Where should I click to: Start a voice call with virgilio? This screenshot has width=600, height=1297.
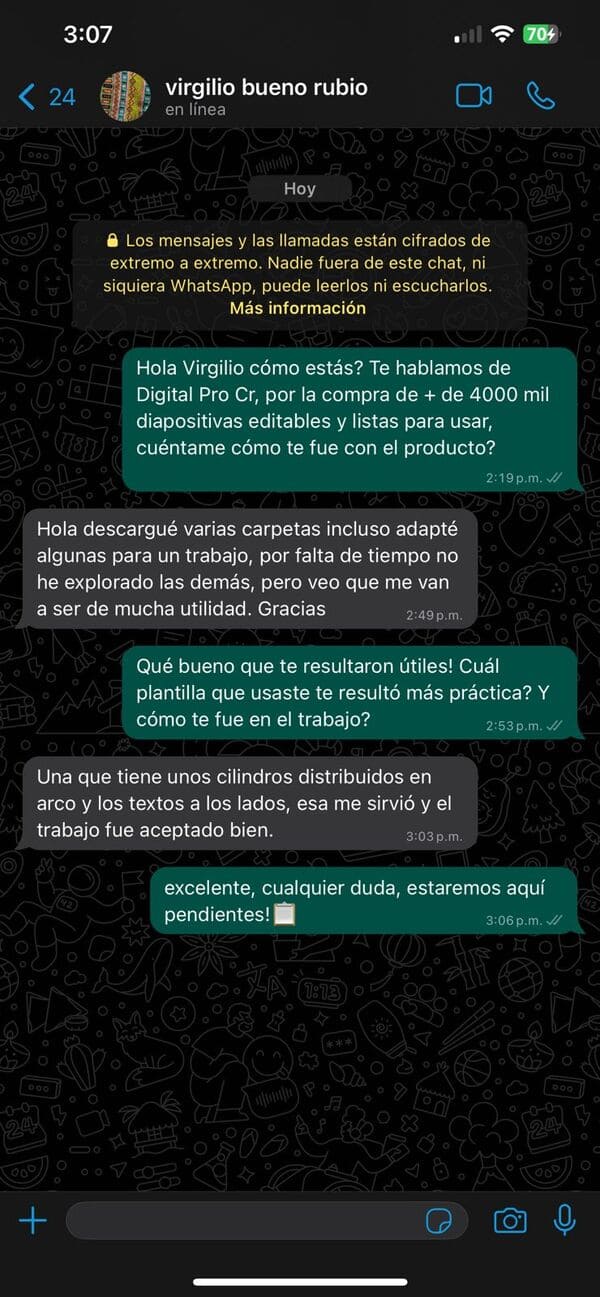point(540,96)
